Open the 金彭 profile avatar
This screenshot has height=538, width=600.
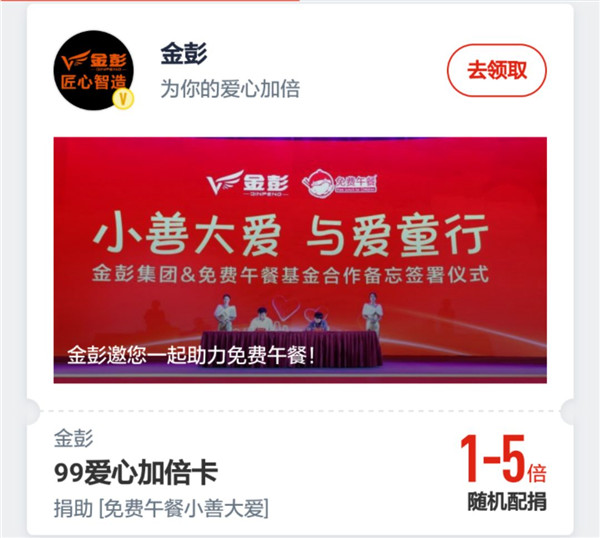tap(93, 70)
